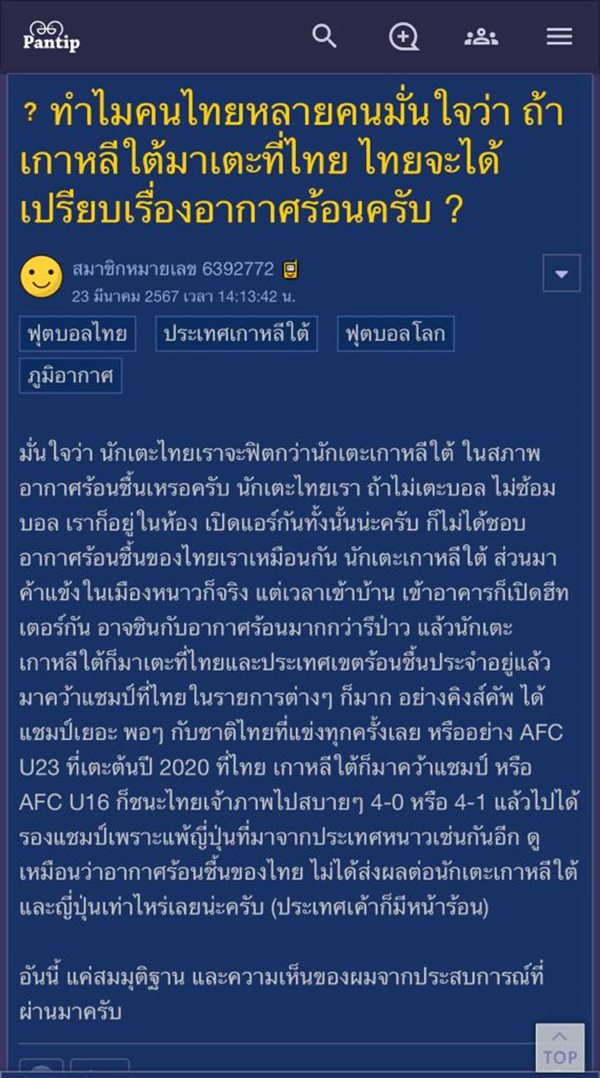Browse the ภูมิอากาศ tag

pos(70,376)
